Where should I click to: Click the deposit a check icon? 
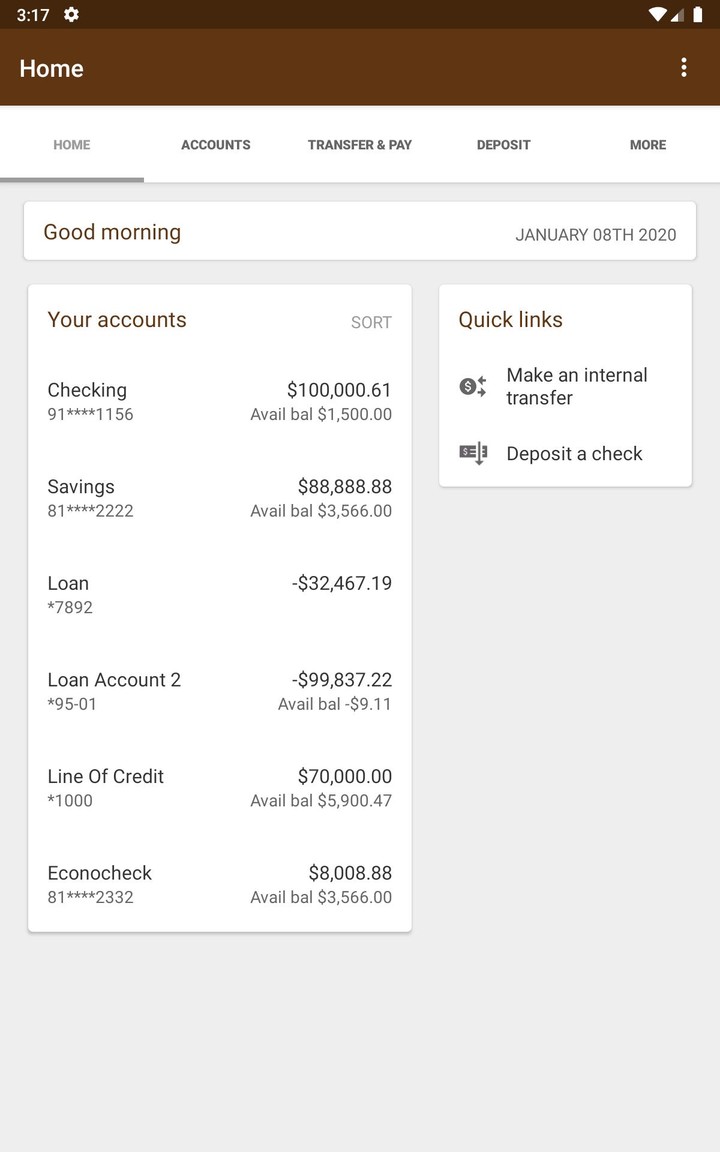pos(471,453)
